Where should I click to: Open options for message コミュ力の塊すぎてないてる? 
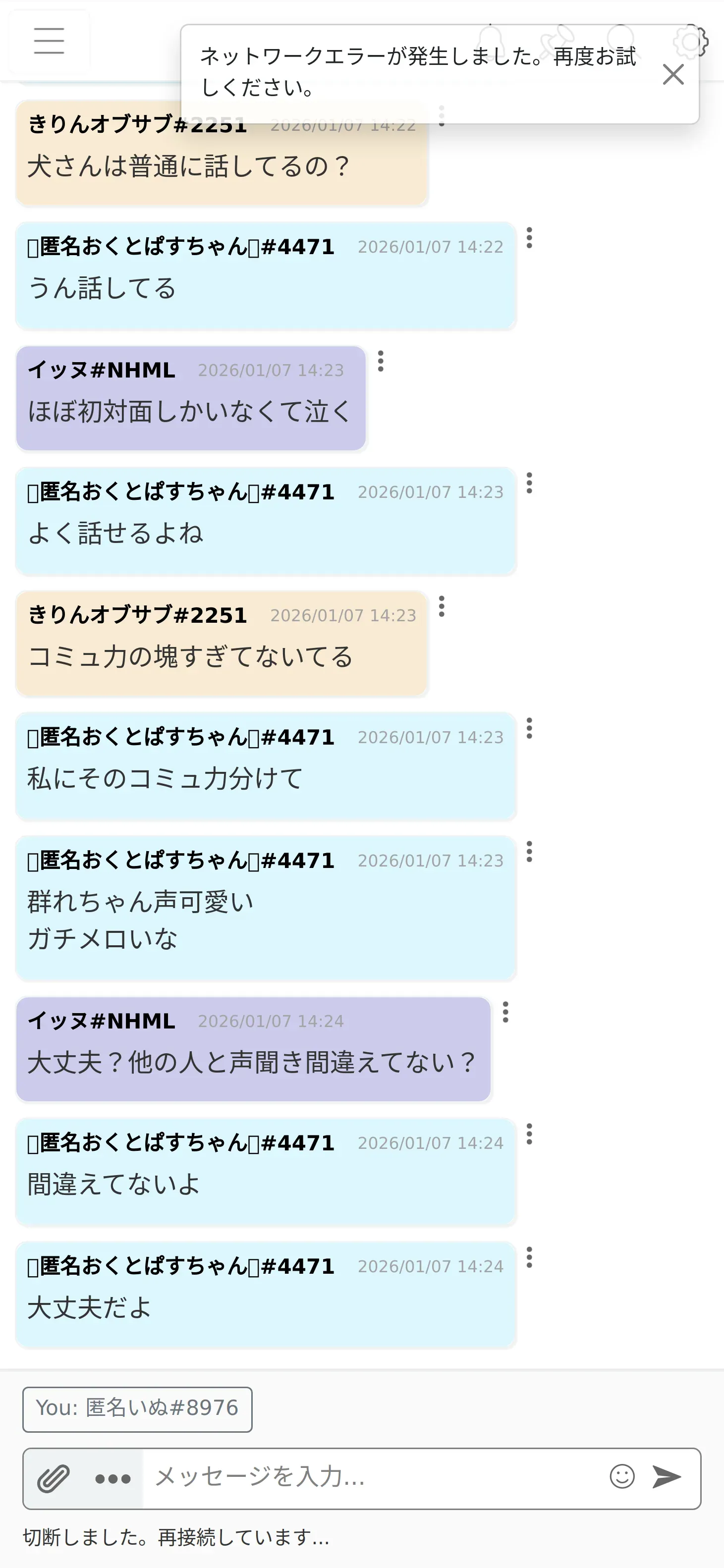click(442, 607)
